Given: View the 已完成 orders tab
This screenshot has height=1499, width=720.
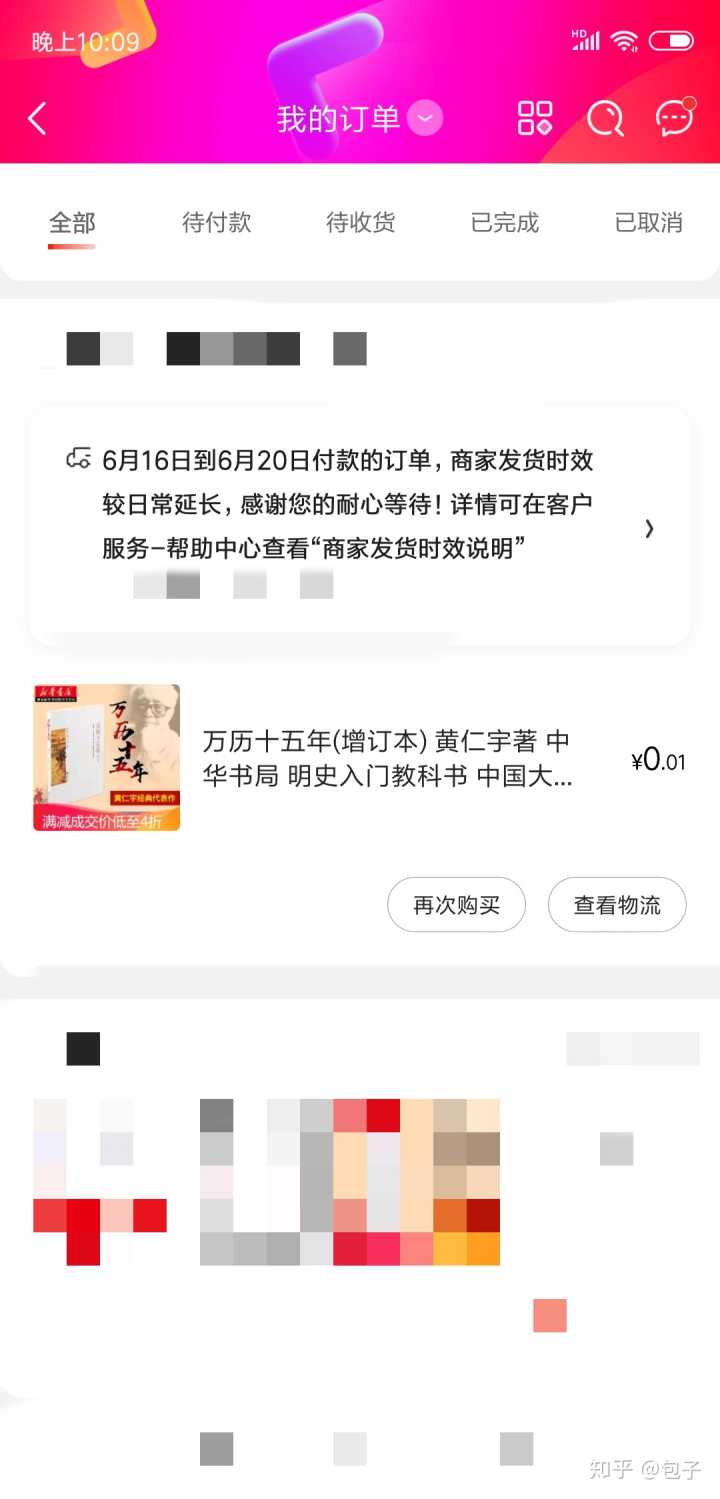Looking at the screenshot, I should tap(504, 222).
